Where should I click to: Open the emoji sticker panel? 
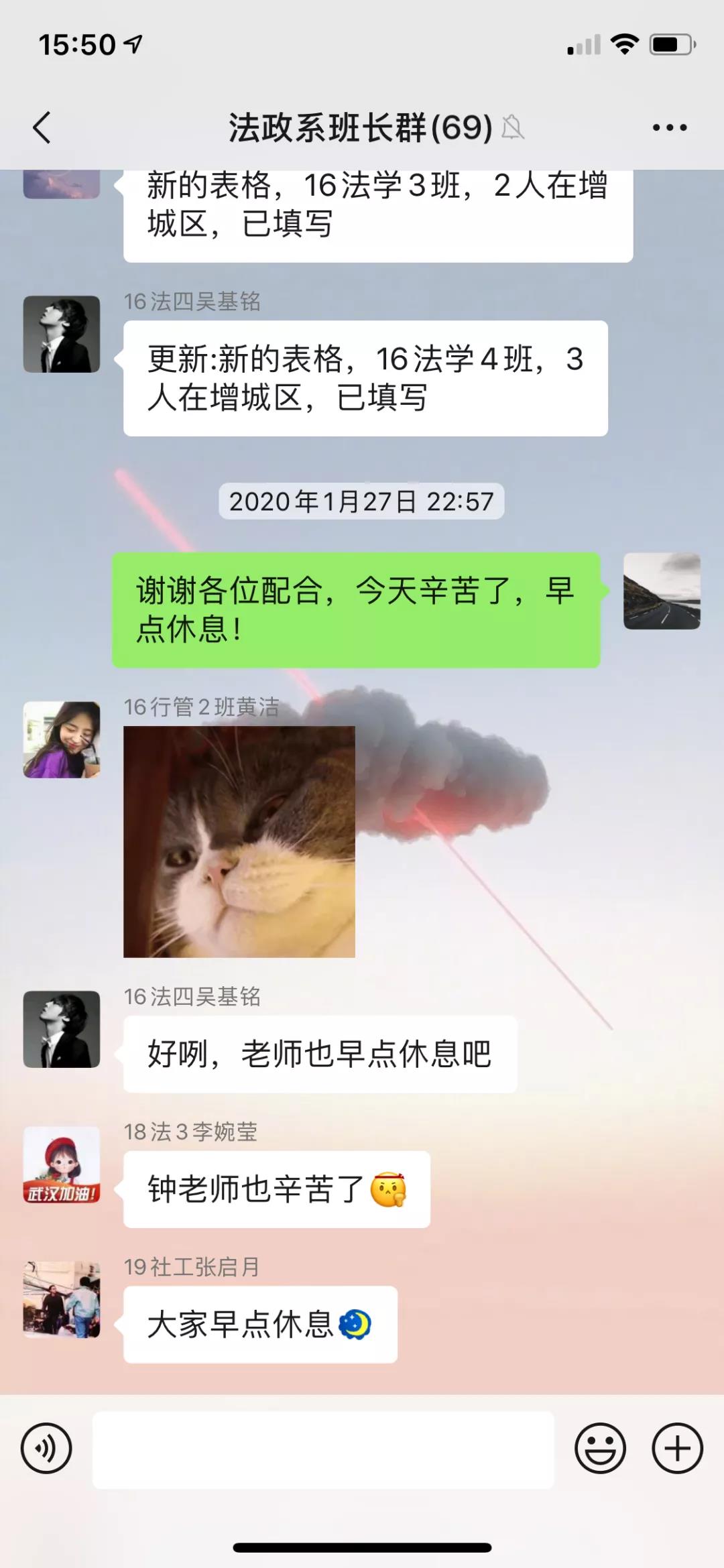[x=600, y=1448]
